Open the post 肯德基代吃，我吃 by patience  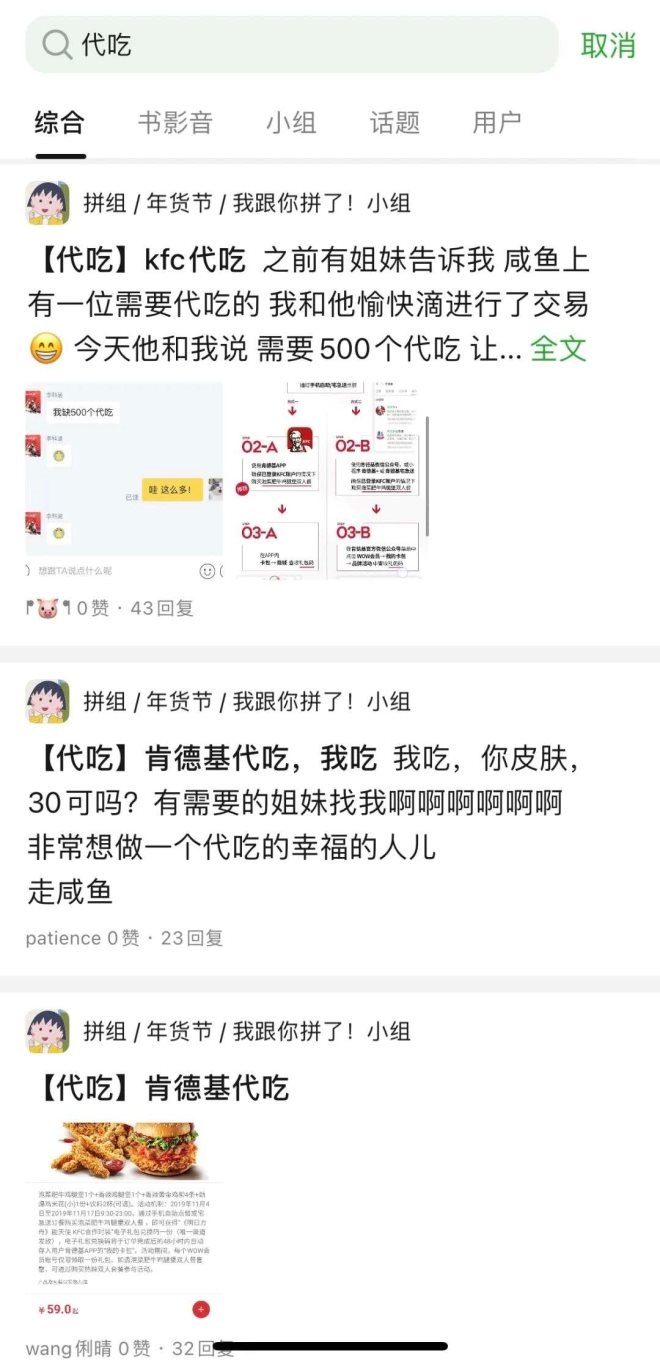(300, 802)
